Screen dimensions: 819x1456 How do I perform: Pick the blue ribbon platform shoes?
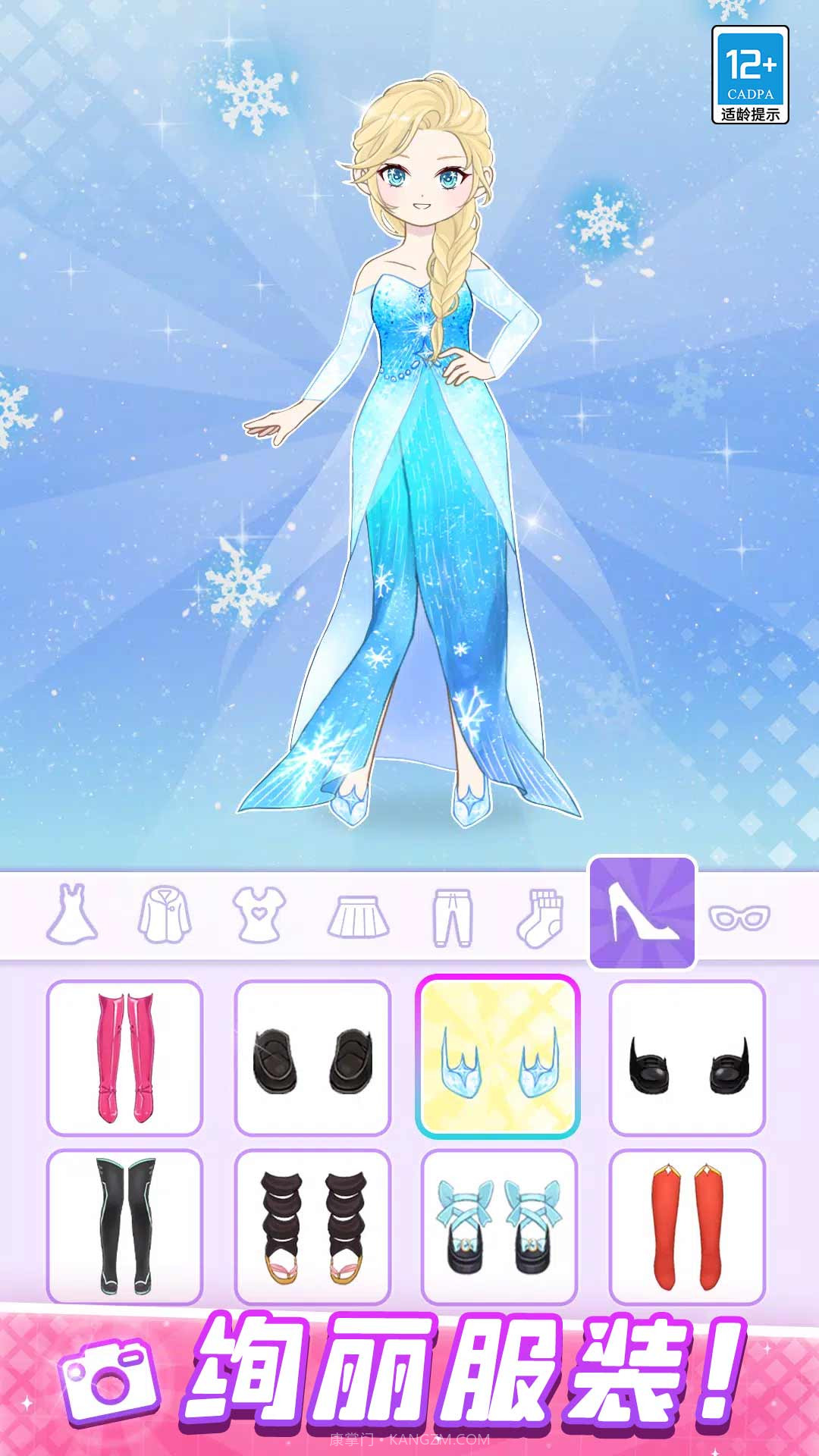point(499,1226)
